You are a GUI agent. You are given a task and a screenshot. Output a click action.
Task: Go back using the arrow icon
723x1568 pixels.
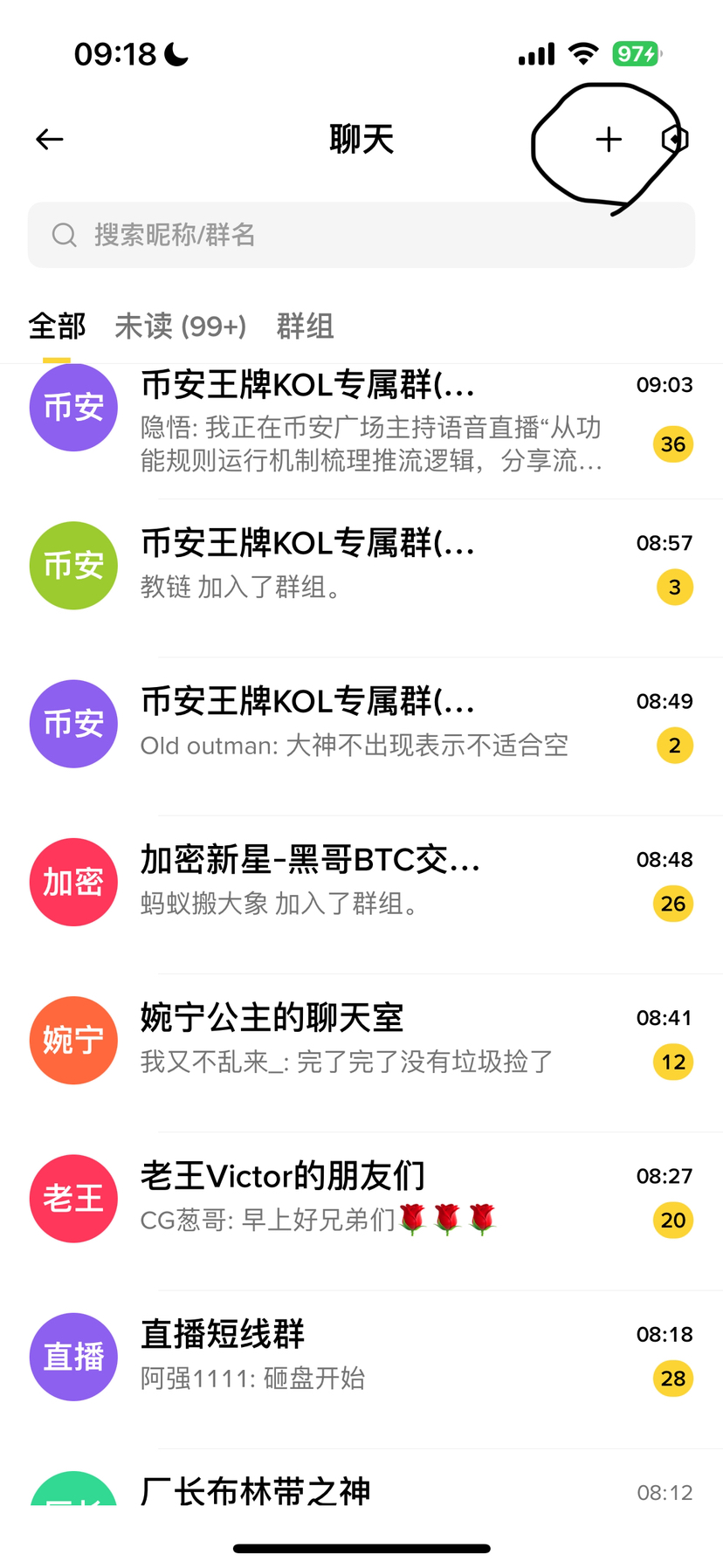pos(50,140)
